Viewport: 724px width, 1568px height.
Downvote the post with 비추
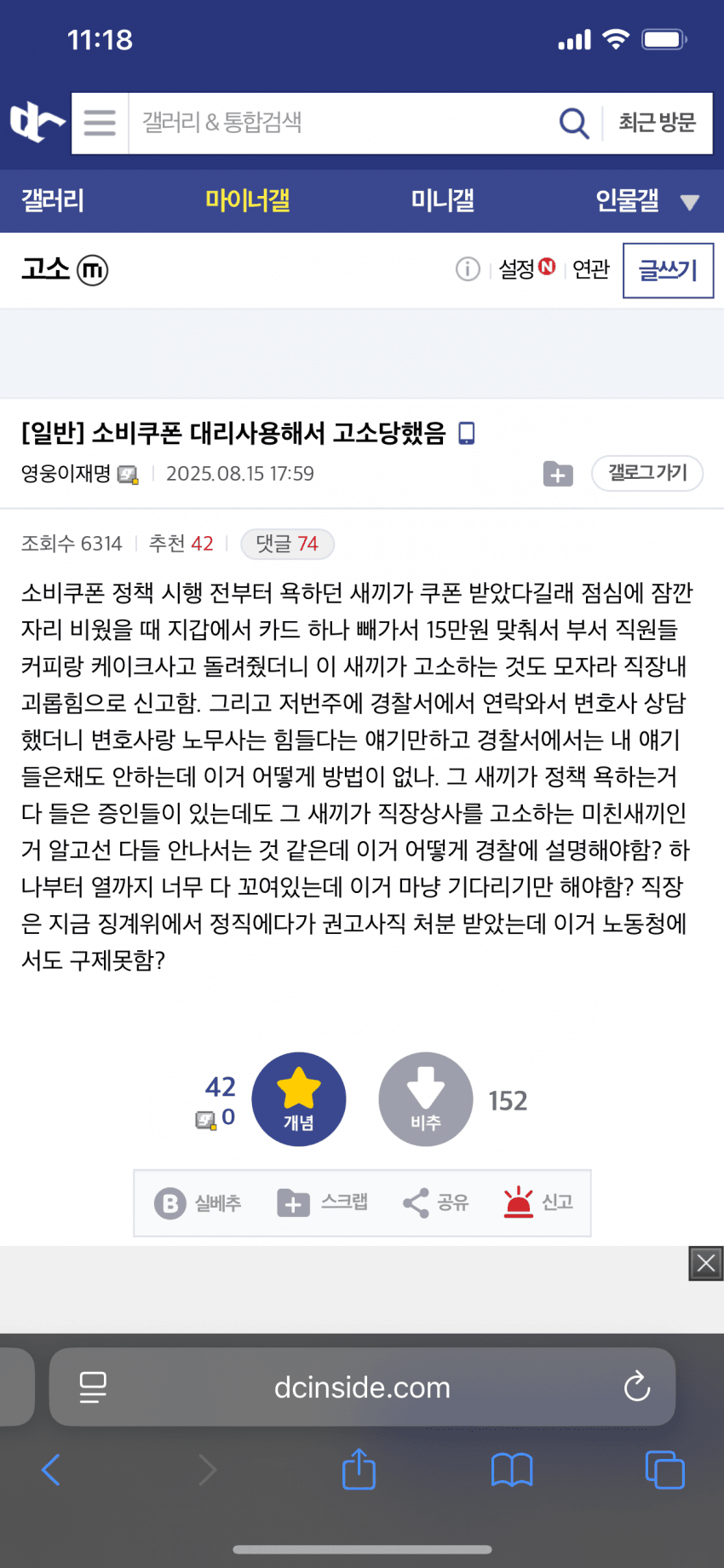tap(426, 1099)
